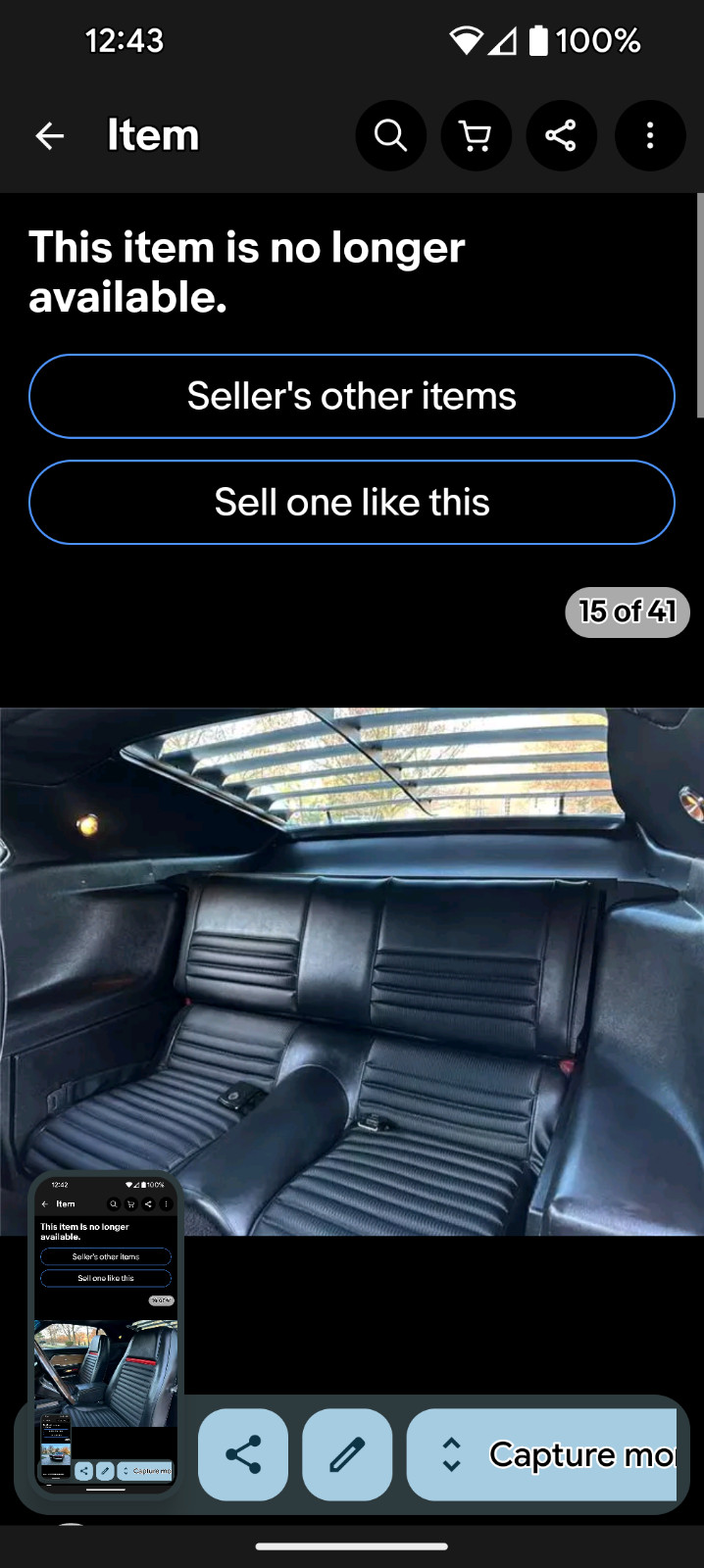Open the shopping cart

click(x=476, y=135)
